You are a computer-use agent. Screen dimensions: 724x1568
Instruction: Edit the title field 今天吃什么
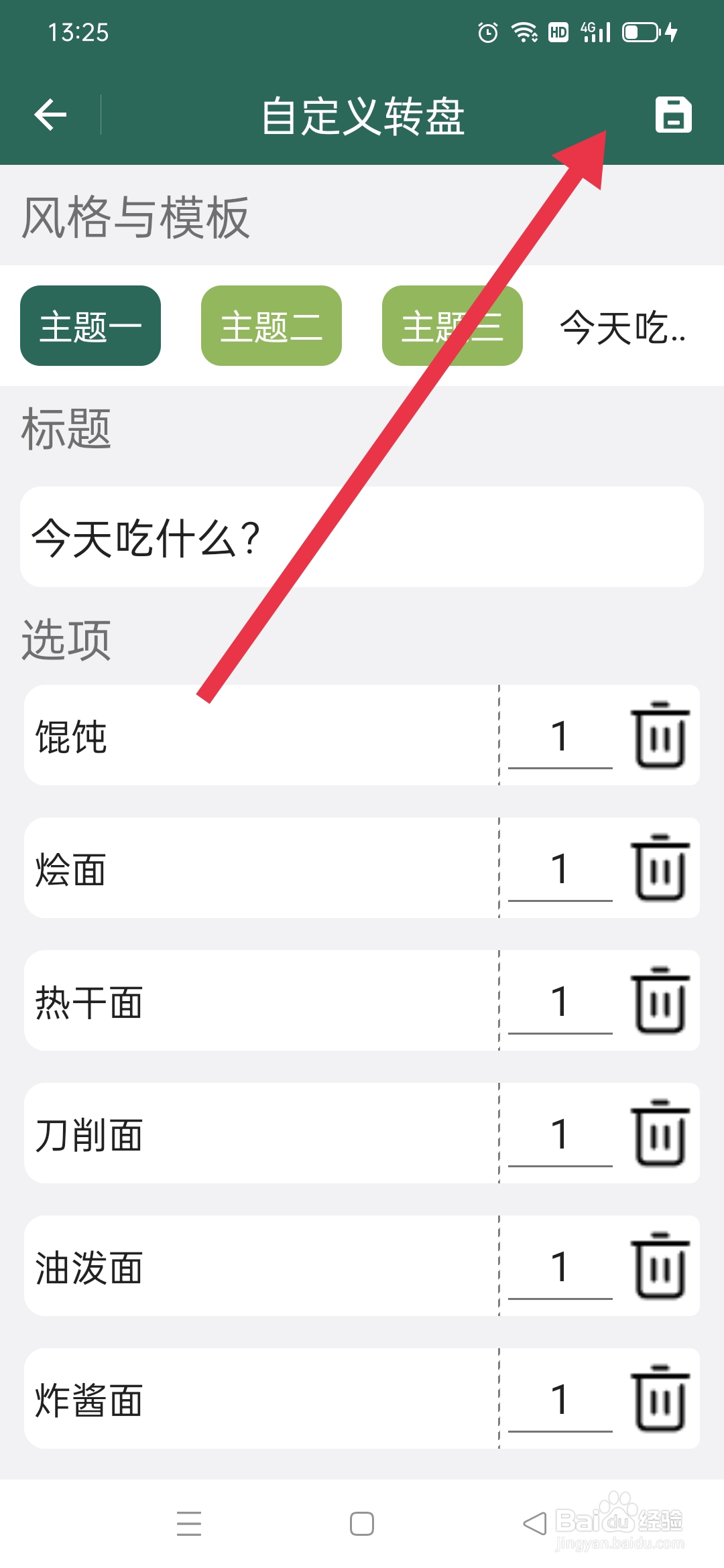tap(268, 536)
